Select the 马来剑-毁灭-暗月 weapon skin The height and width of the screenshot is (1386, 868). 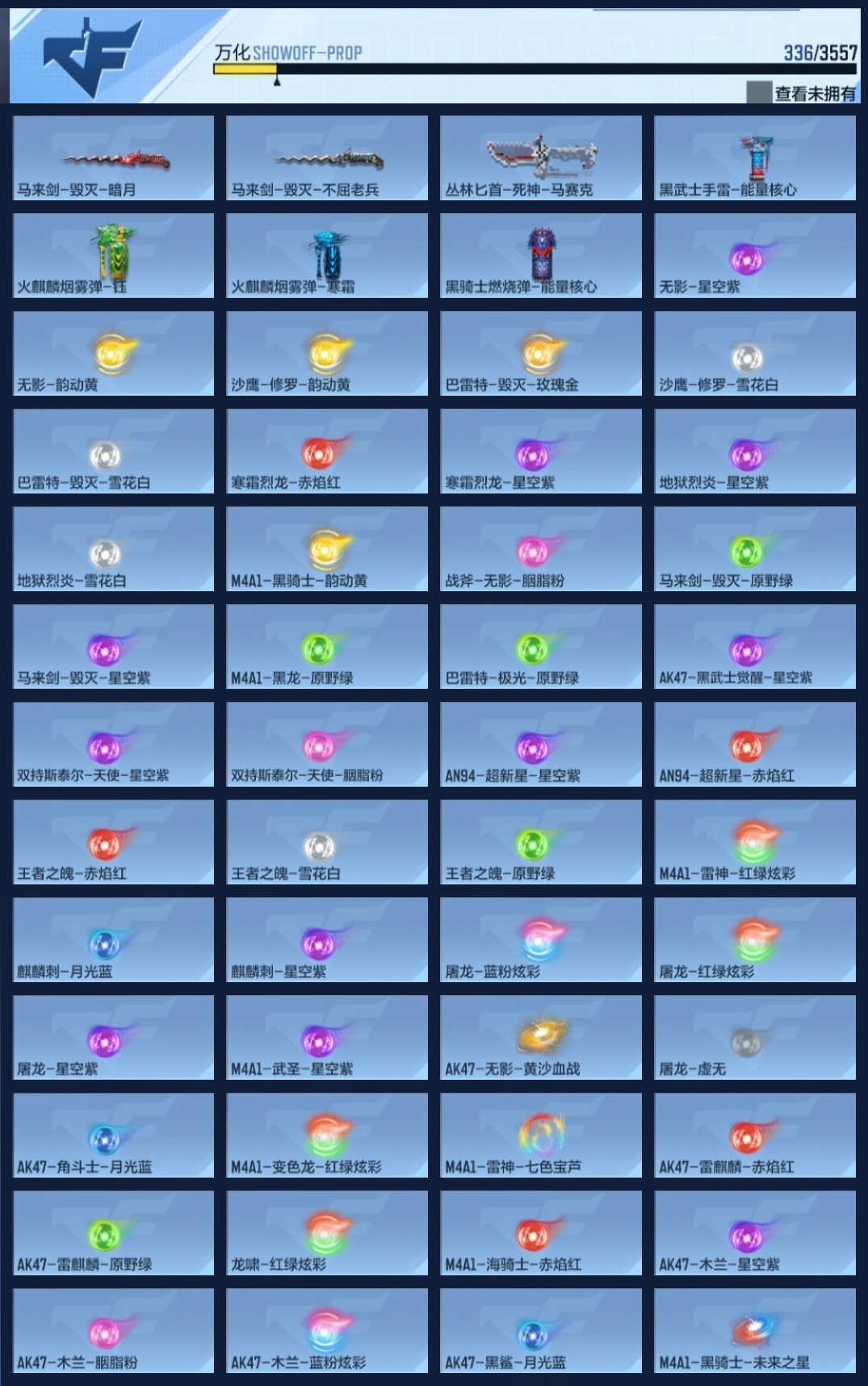113,158
